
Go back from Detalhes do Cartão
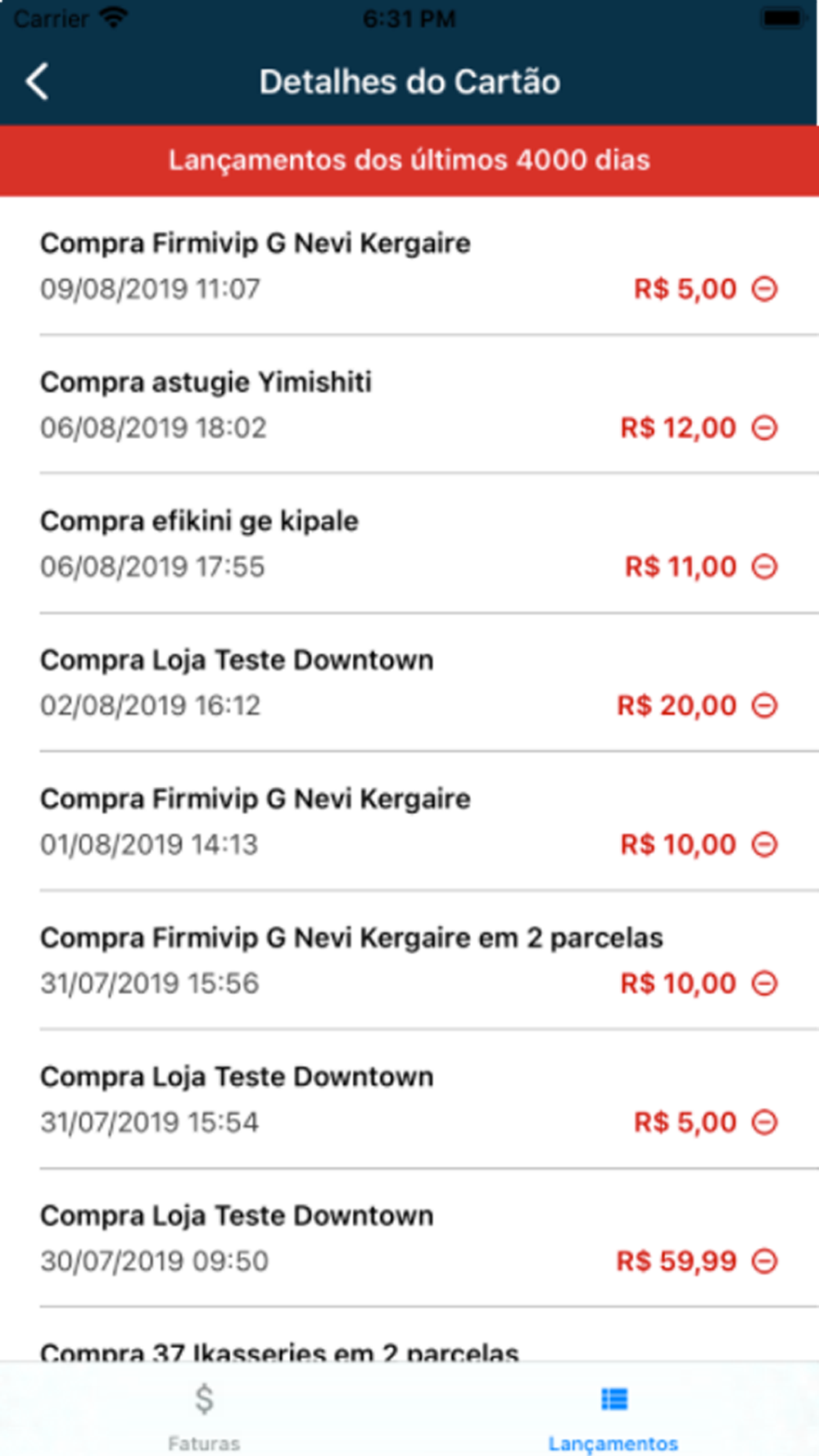pyautogui.click(x=38, y=82)
